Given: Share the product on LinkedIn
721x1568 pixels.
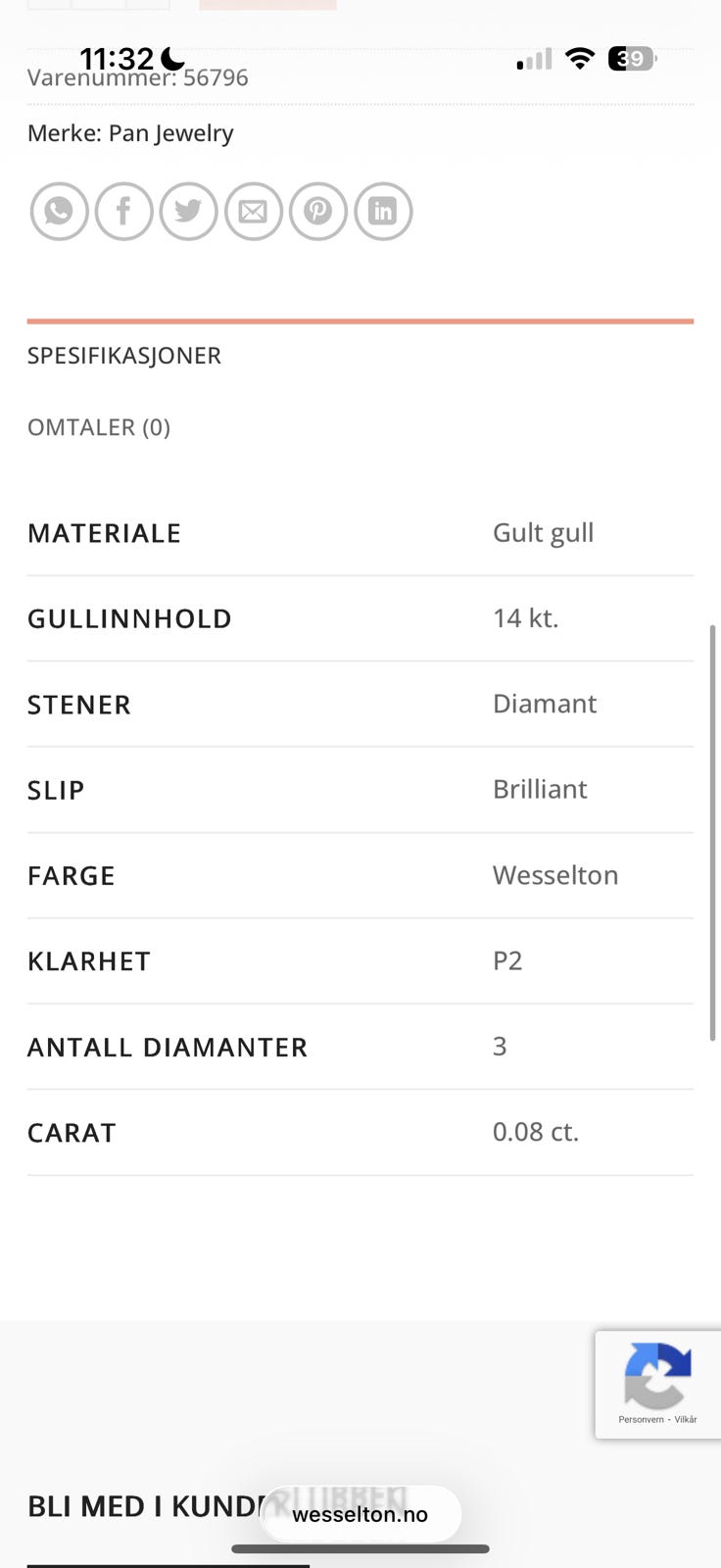Looking at the screenshot, I should coord(383,211).
